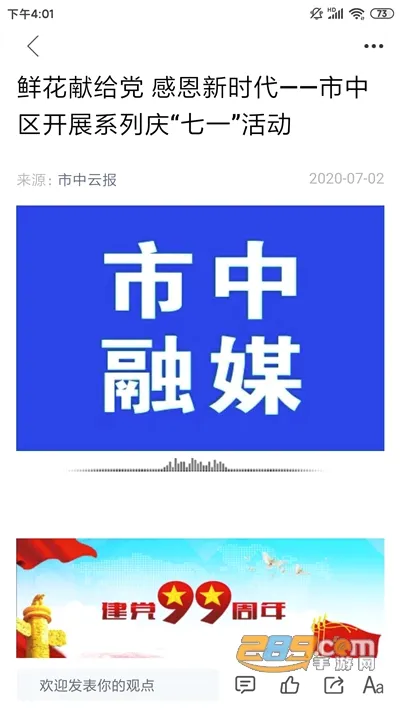Viewport: 400px width, 711px height.
Task: Tap the comment box 欢迎发表你的观点
Action: click(118, 685)
